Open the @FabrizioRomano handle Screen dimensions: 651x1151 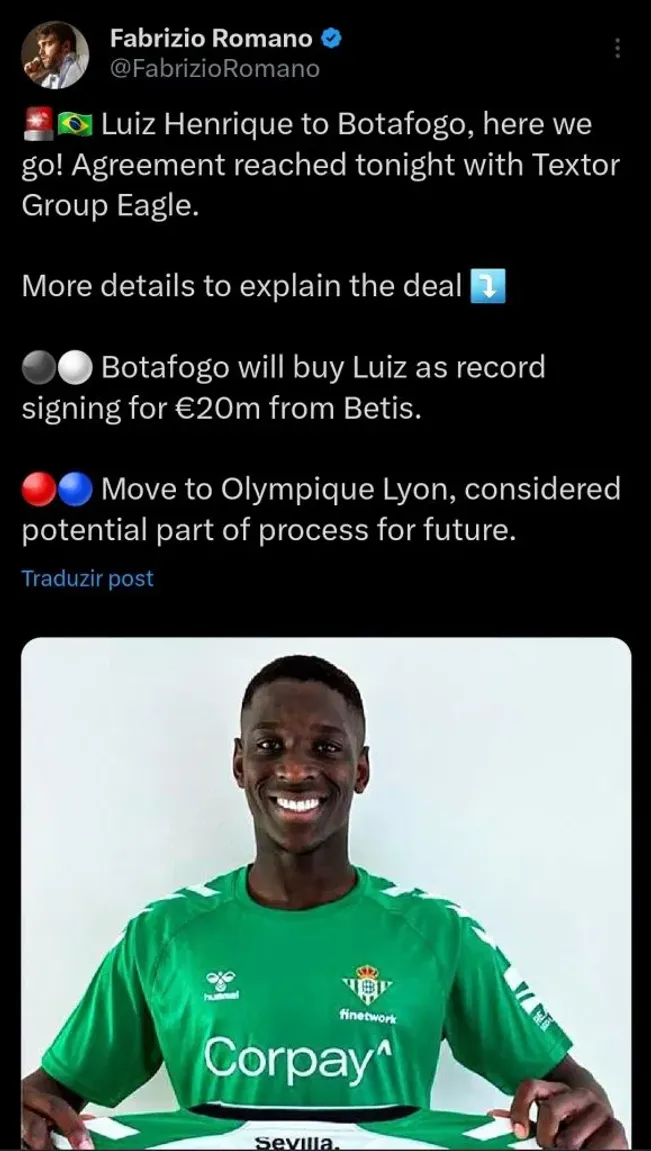[x=215, y=69]
